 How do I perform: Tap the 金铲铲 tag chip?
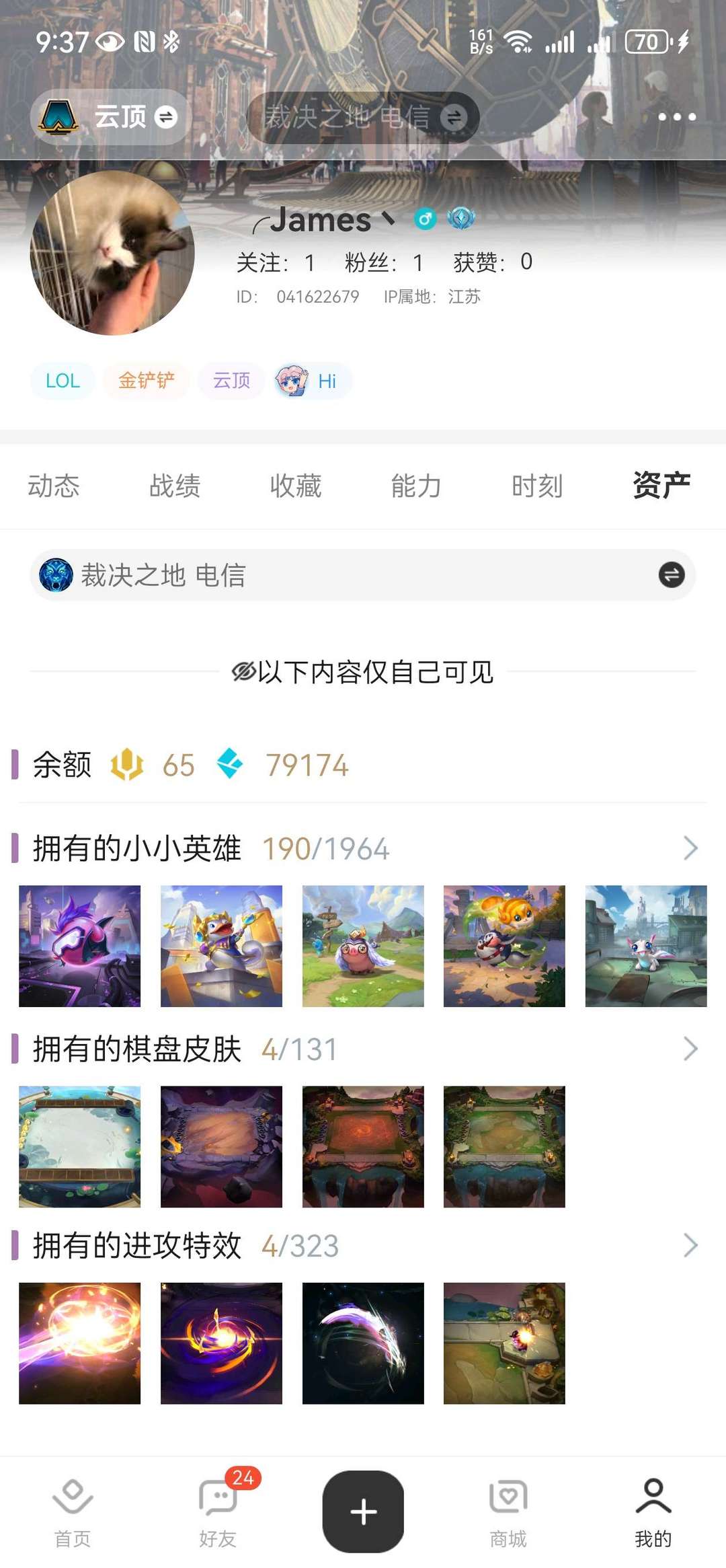click(x=146, y=381)
